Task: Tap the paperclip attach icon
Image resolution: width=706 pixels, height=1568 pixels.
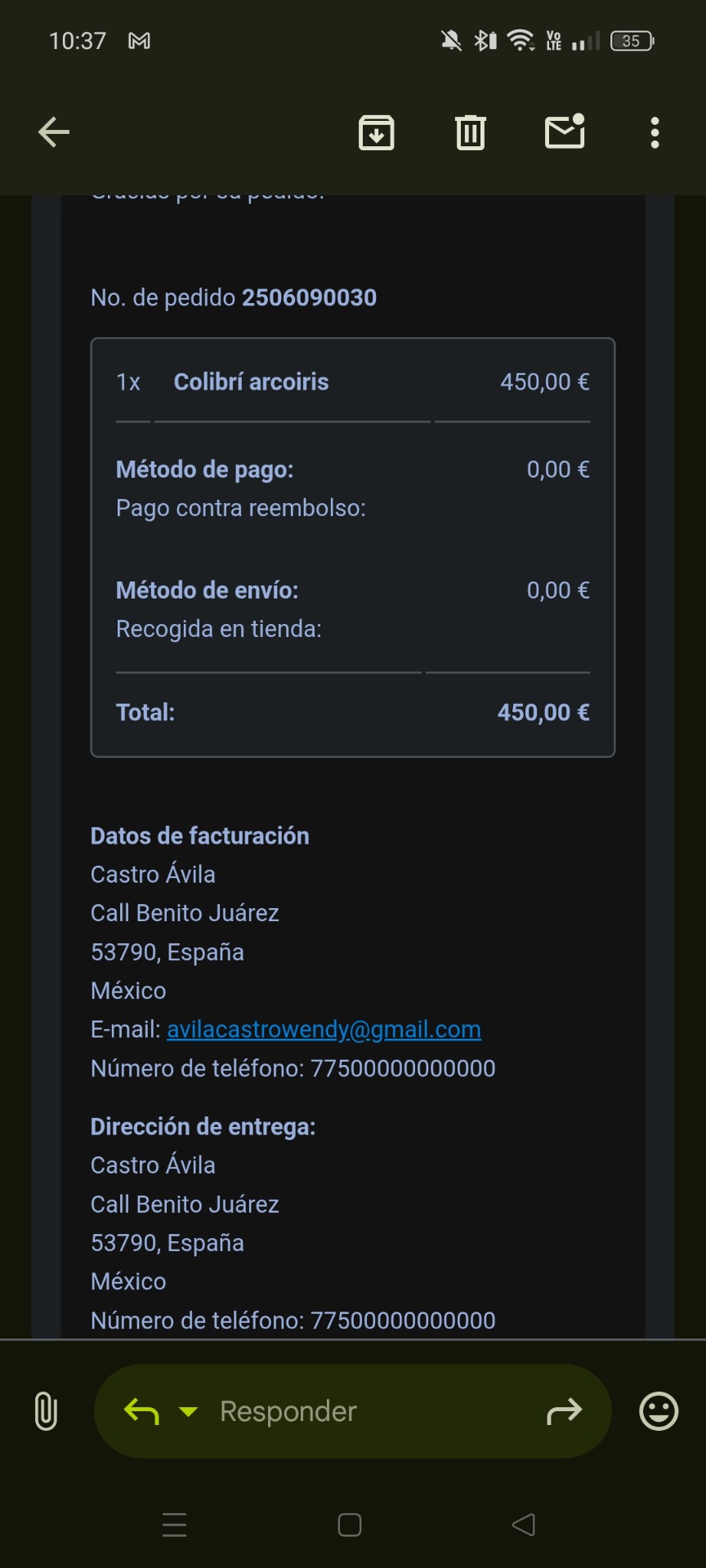Action: click(x=46, y=1411)
